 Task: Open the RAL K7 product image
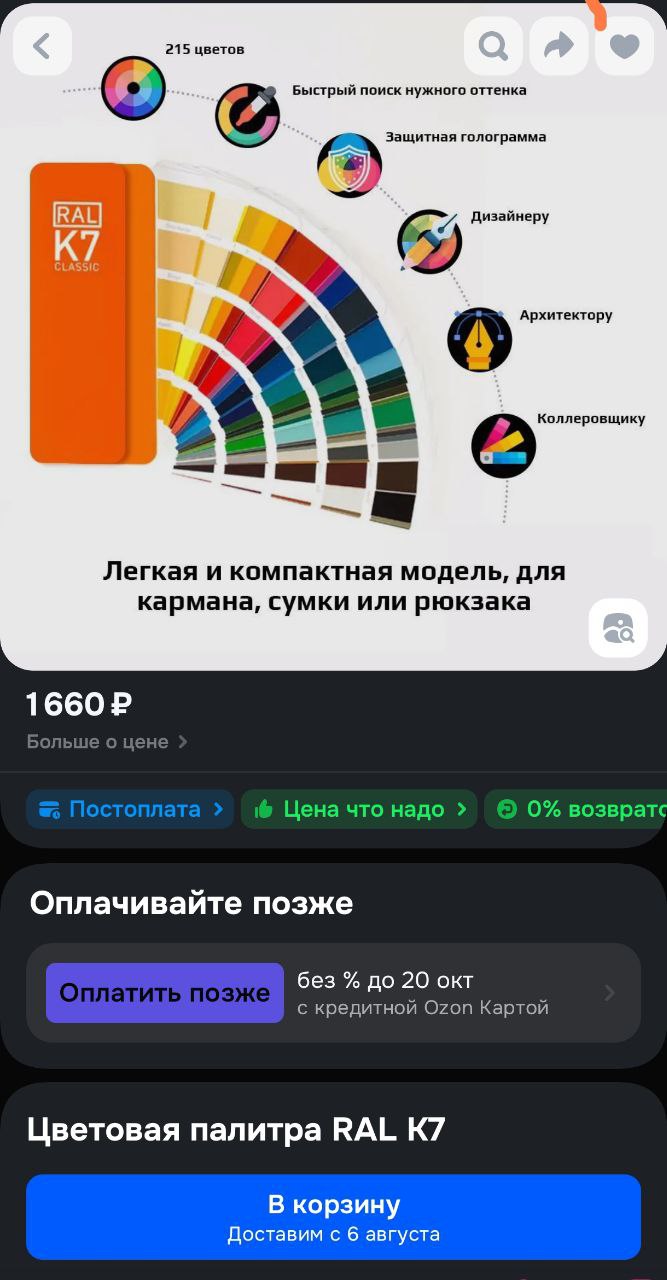333,336
